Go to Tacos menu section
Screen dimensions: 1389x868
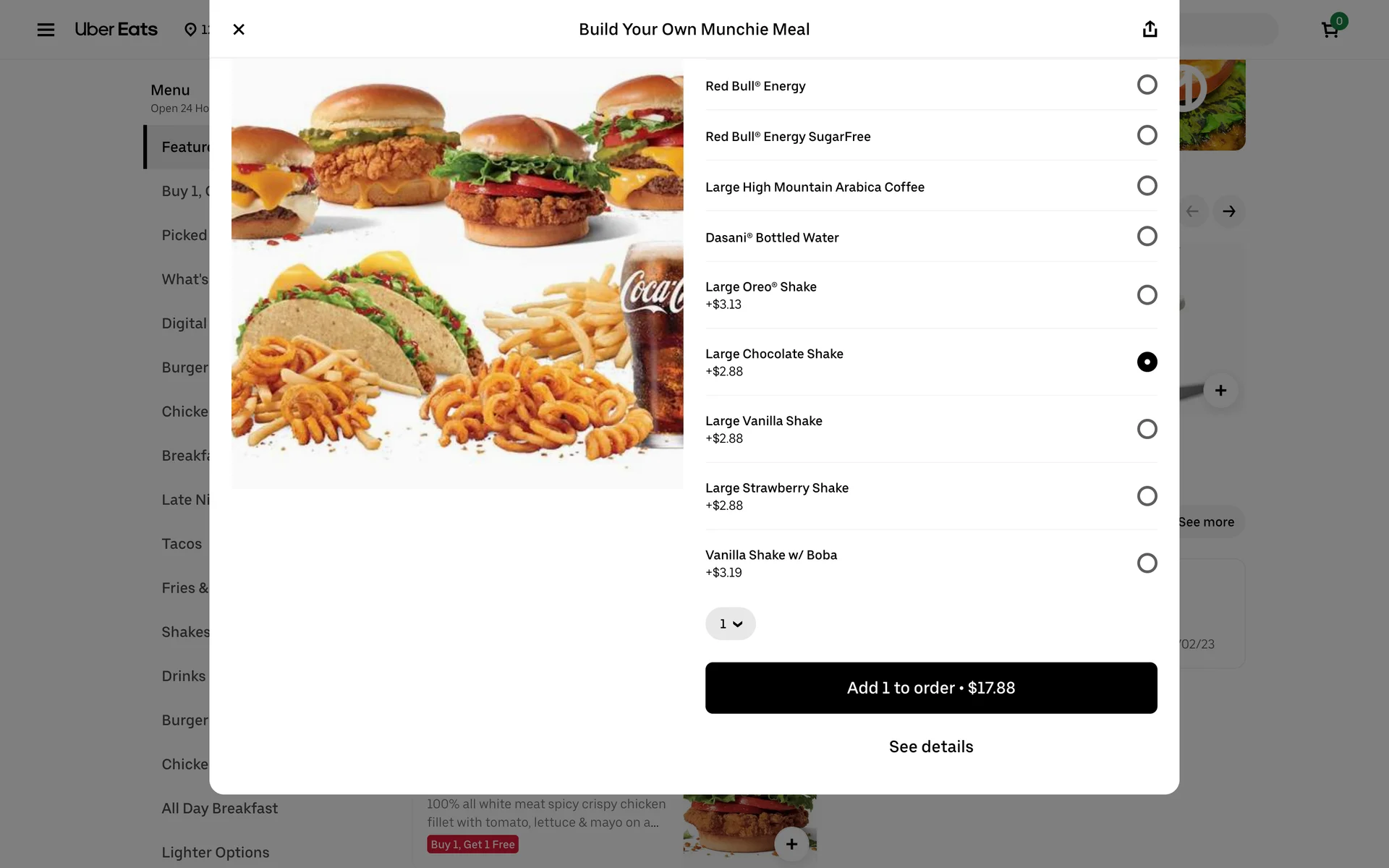(x=182, y=544)
